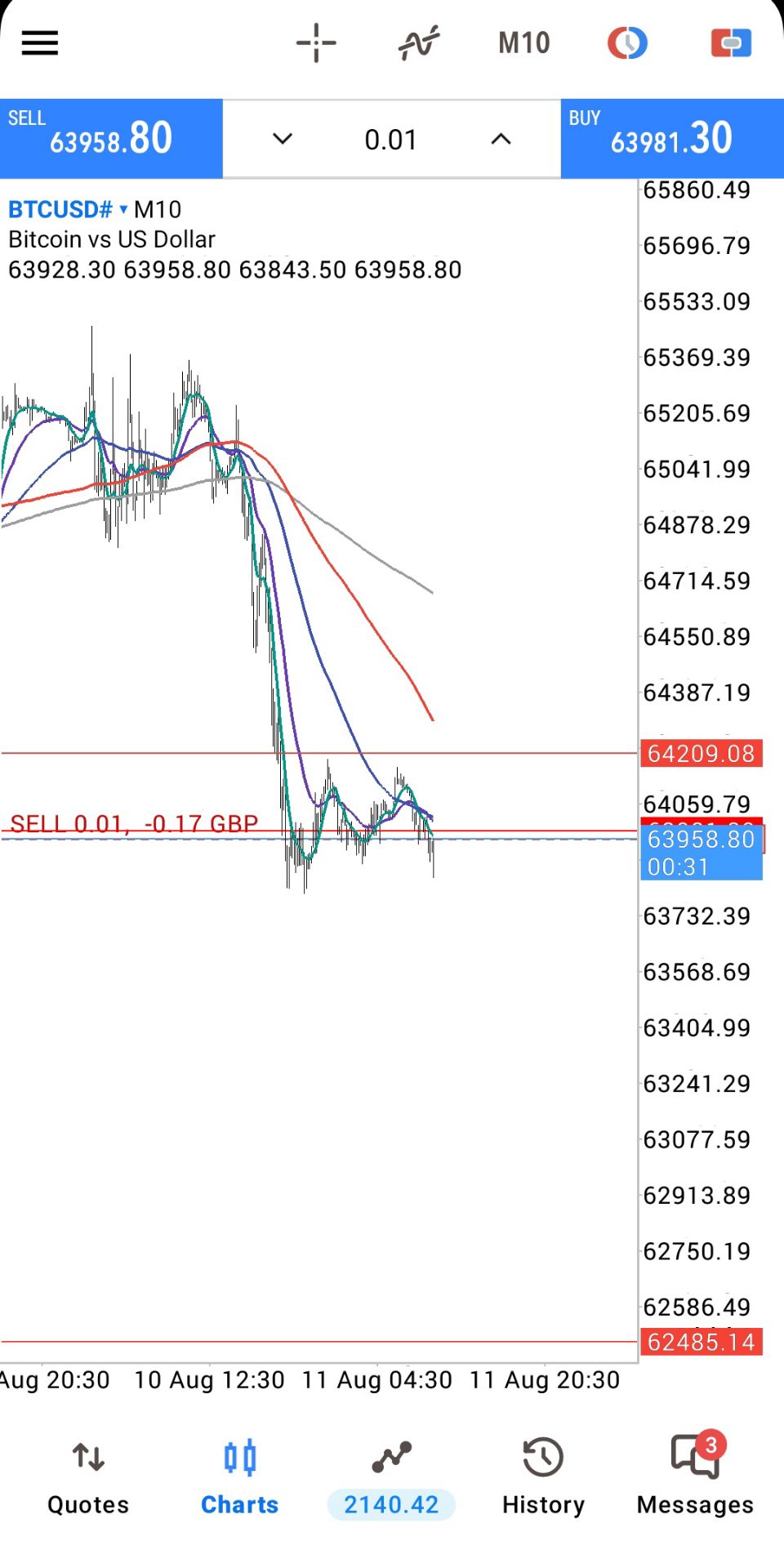Activate the crosshair cursor tool
The height and width of the screenshot is (1568, 784).
click(316, 42)
